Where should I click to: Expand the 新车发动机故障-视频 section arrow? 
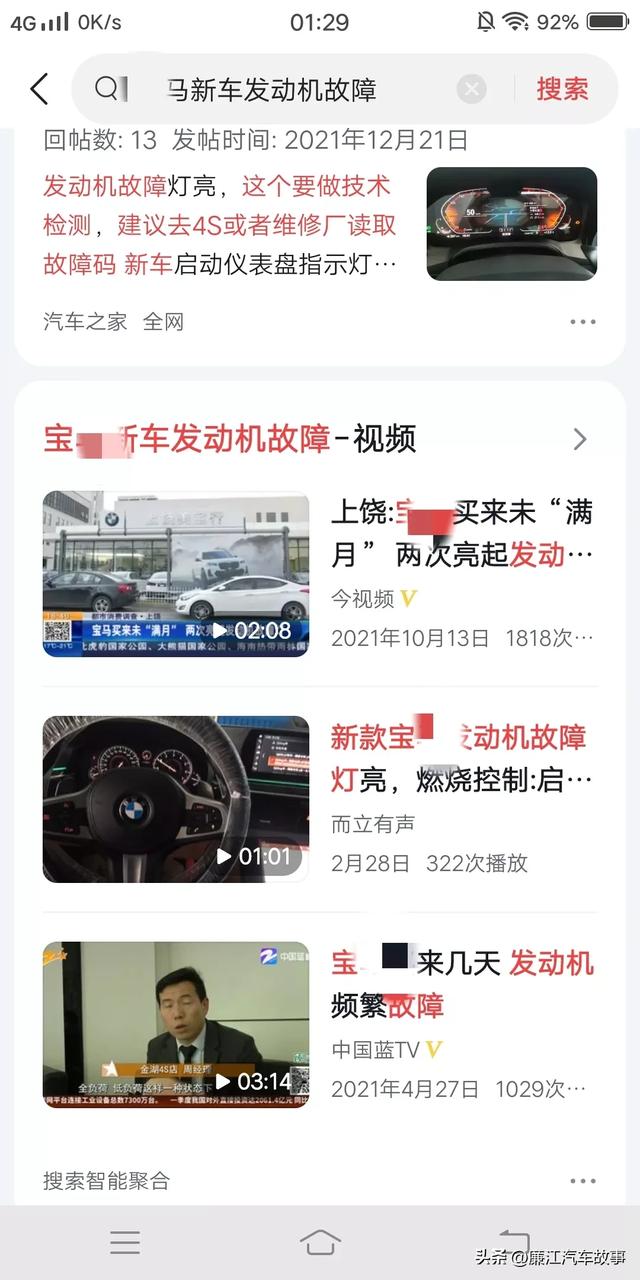pyautogui.click(x=580, y=439)
